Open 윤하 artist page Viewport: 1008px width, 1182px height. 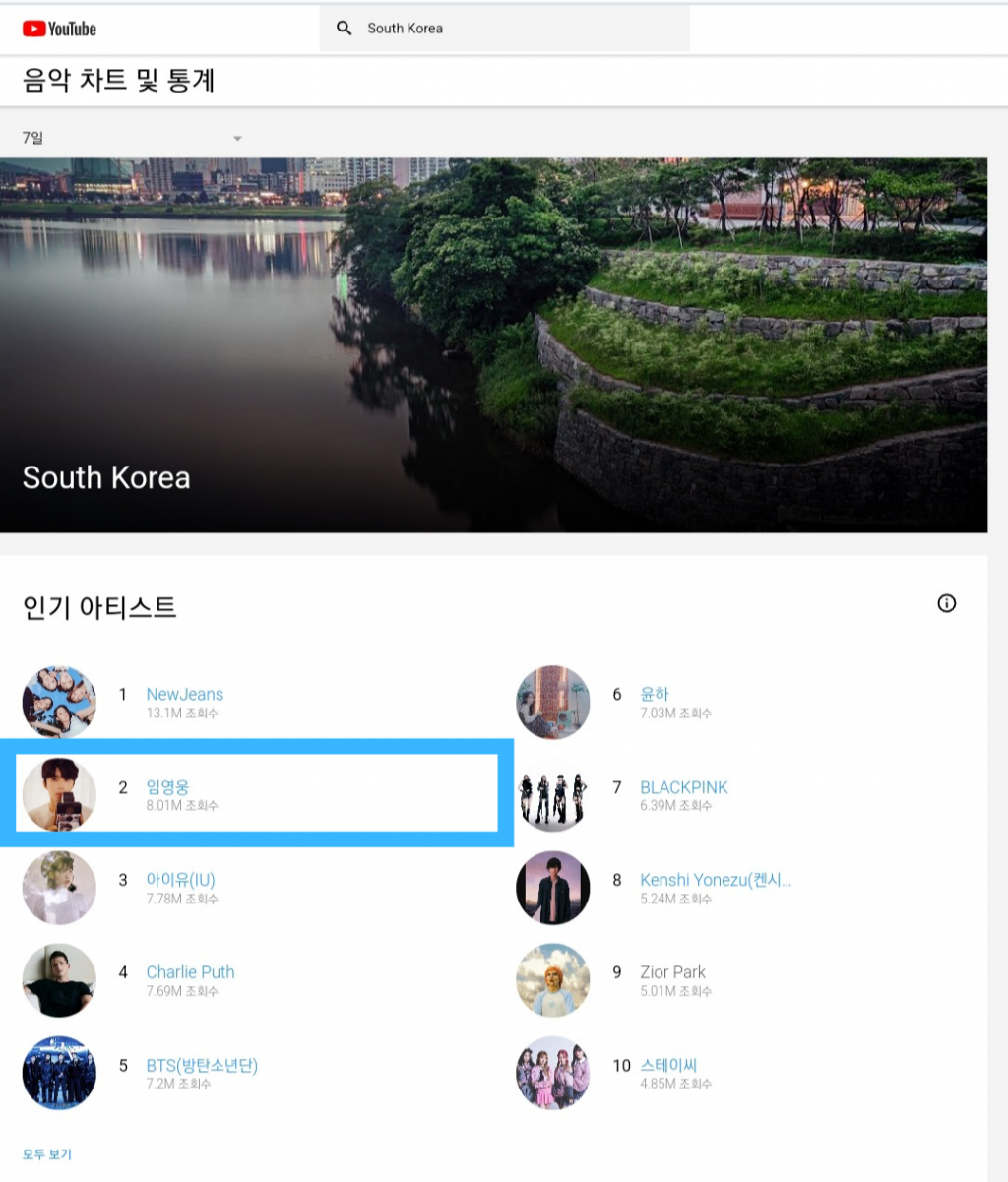pyautogui.click(x=655, y=694)
